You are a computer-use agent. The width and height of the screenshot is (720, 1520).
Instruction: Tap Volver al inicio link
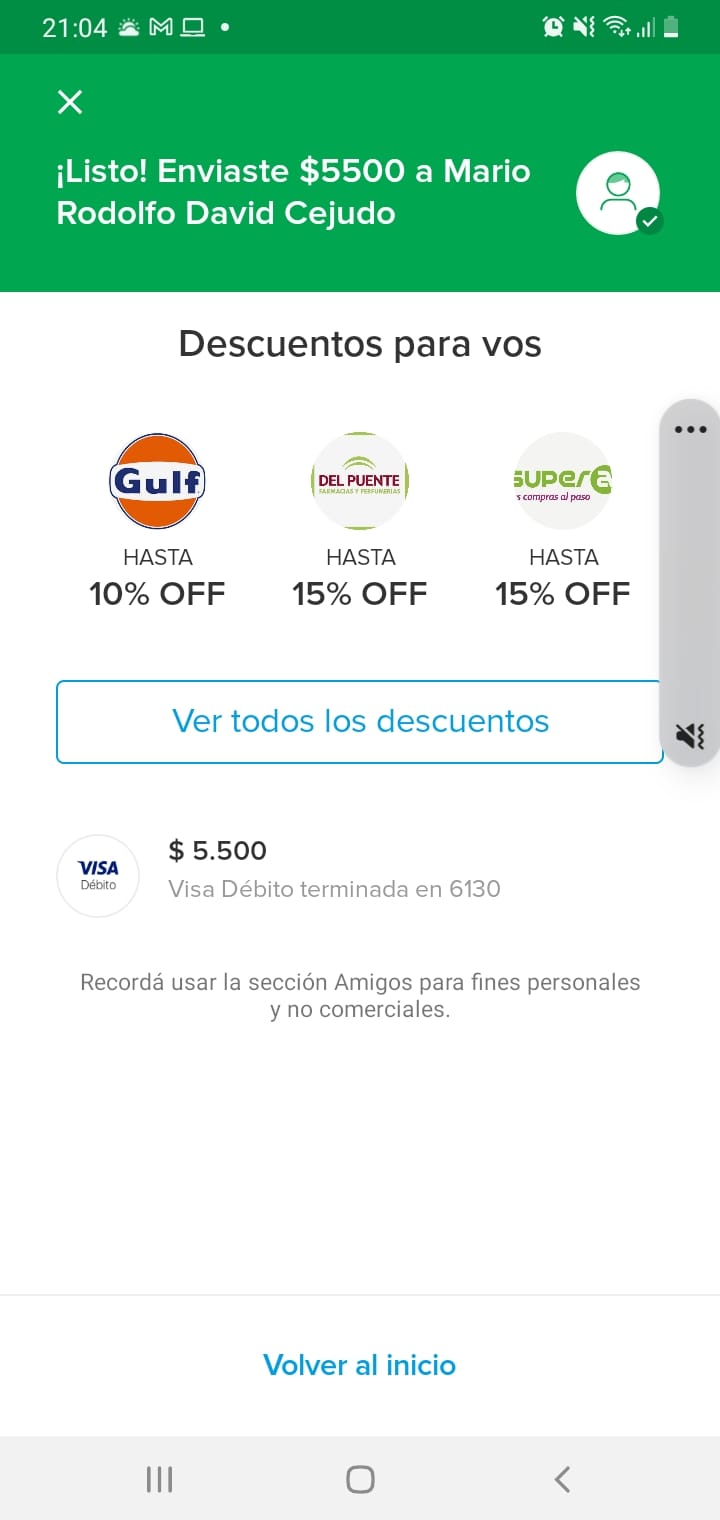[360, 1365]
